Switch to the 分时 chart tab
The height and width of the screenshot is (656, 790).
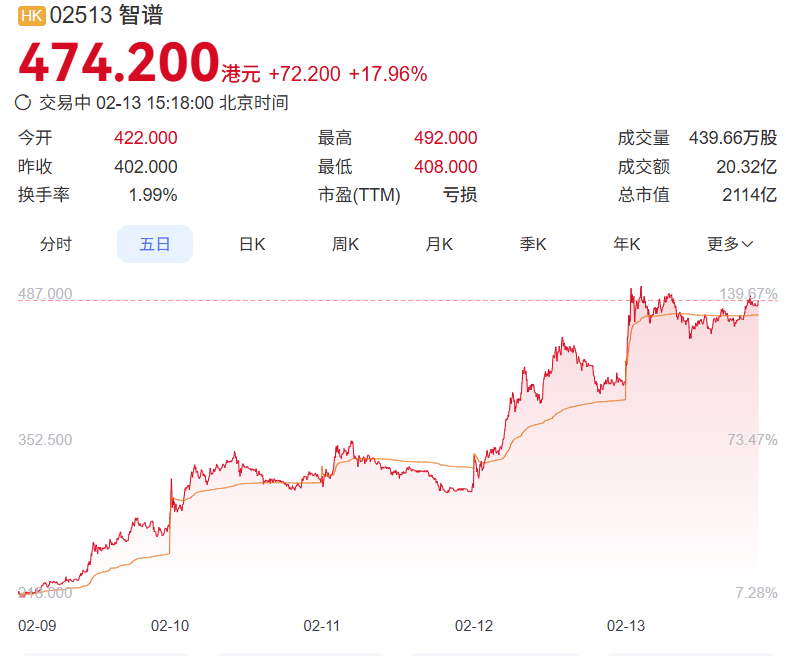point(56,244)
